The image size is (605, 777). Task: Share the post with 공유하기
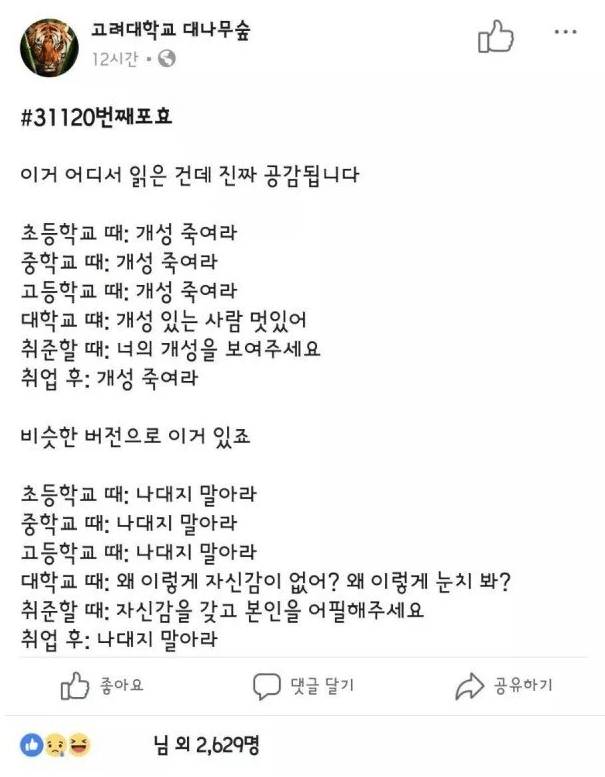(503, 685)
